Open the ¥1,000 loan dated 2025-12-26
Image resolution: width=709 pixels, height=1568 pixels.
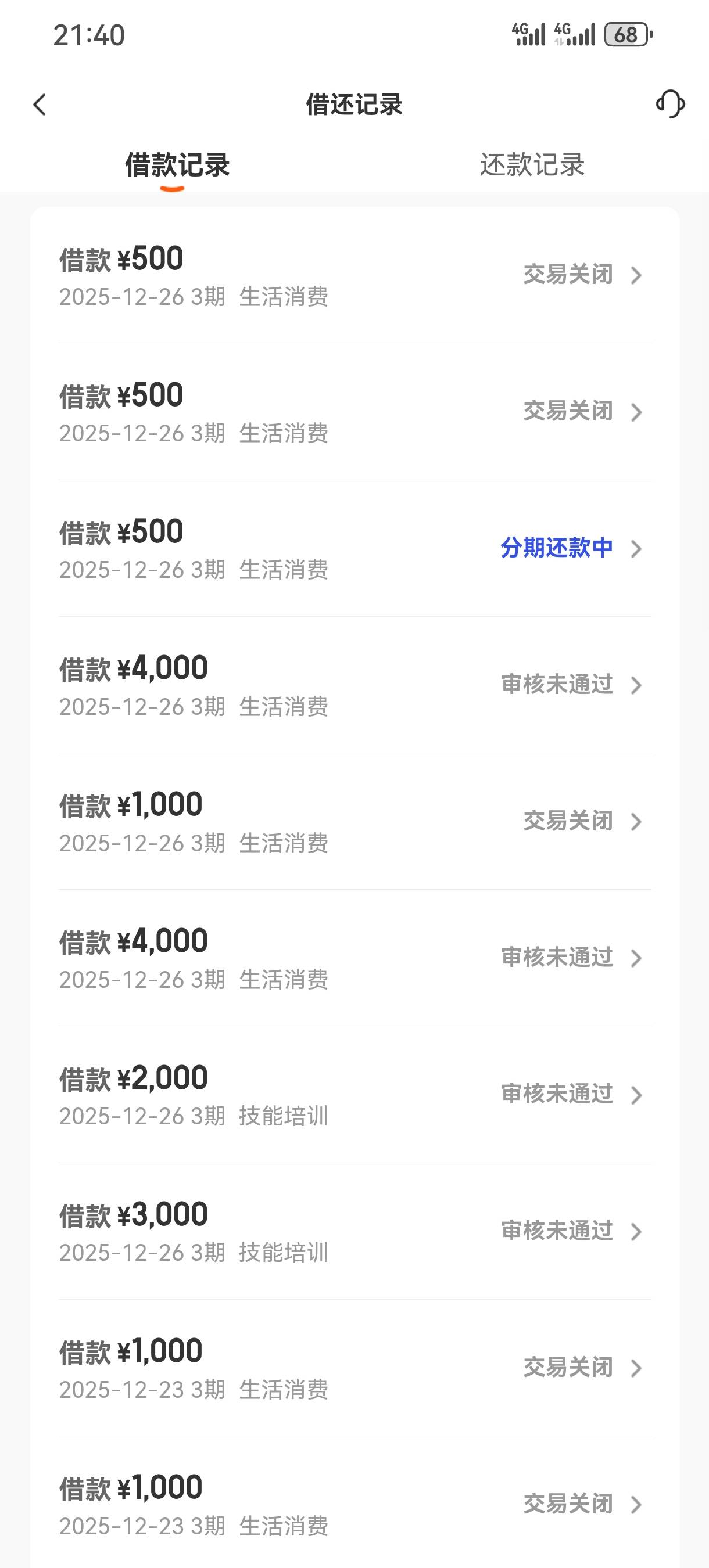pyautogui.click(x=354, y=821)
